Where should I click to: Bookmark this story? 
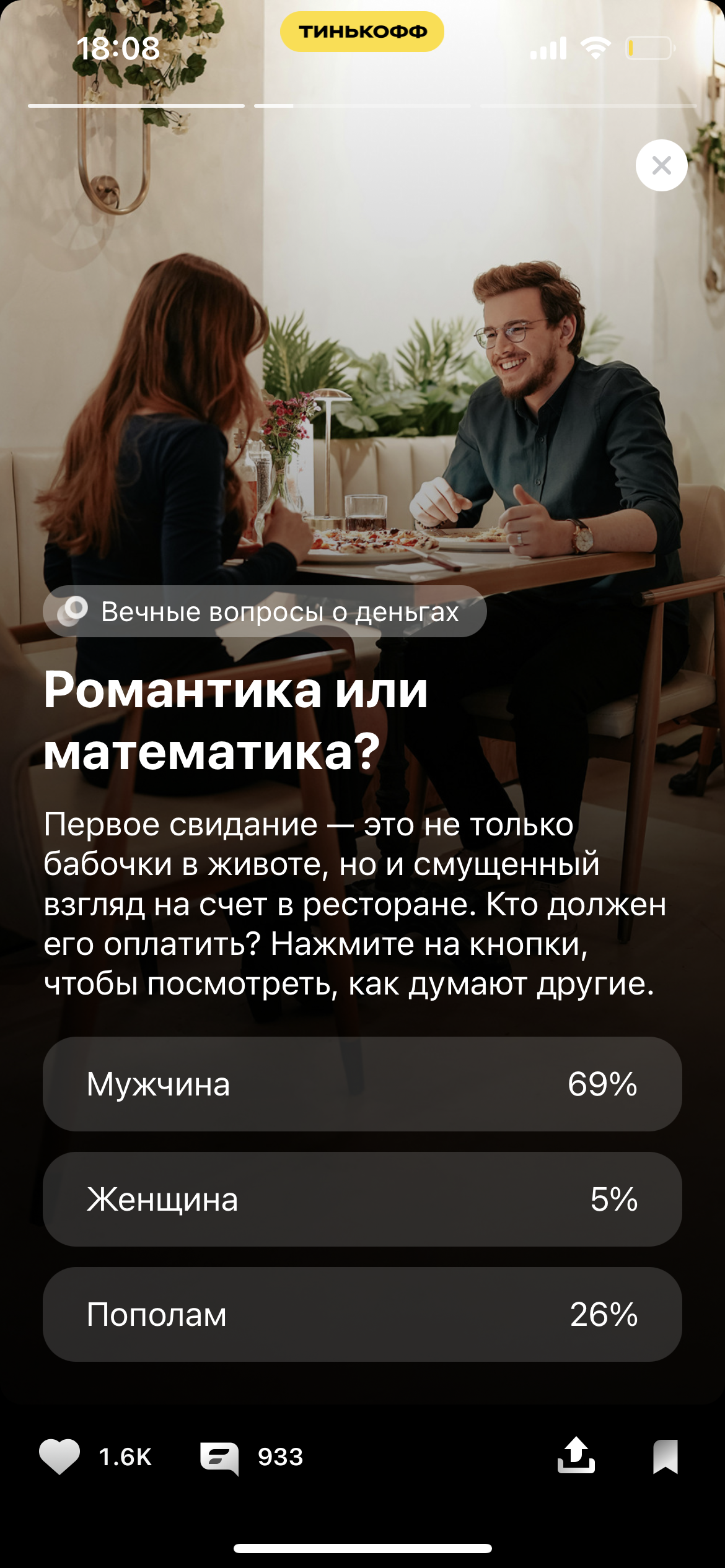pos(666,1457)
